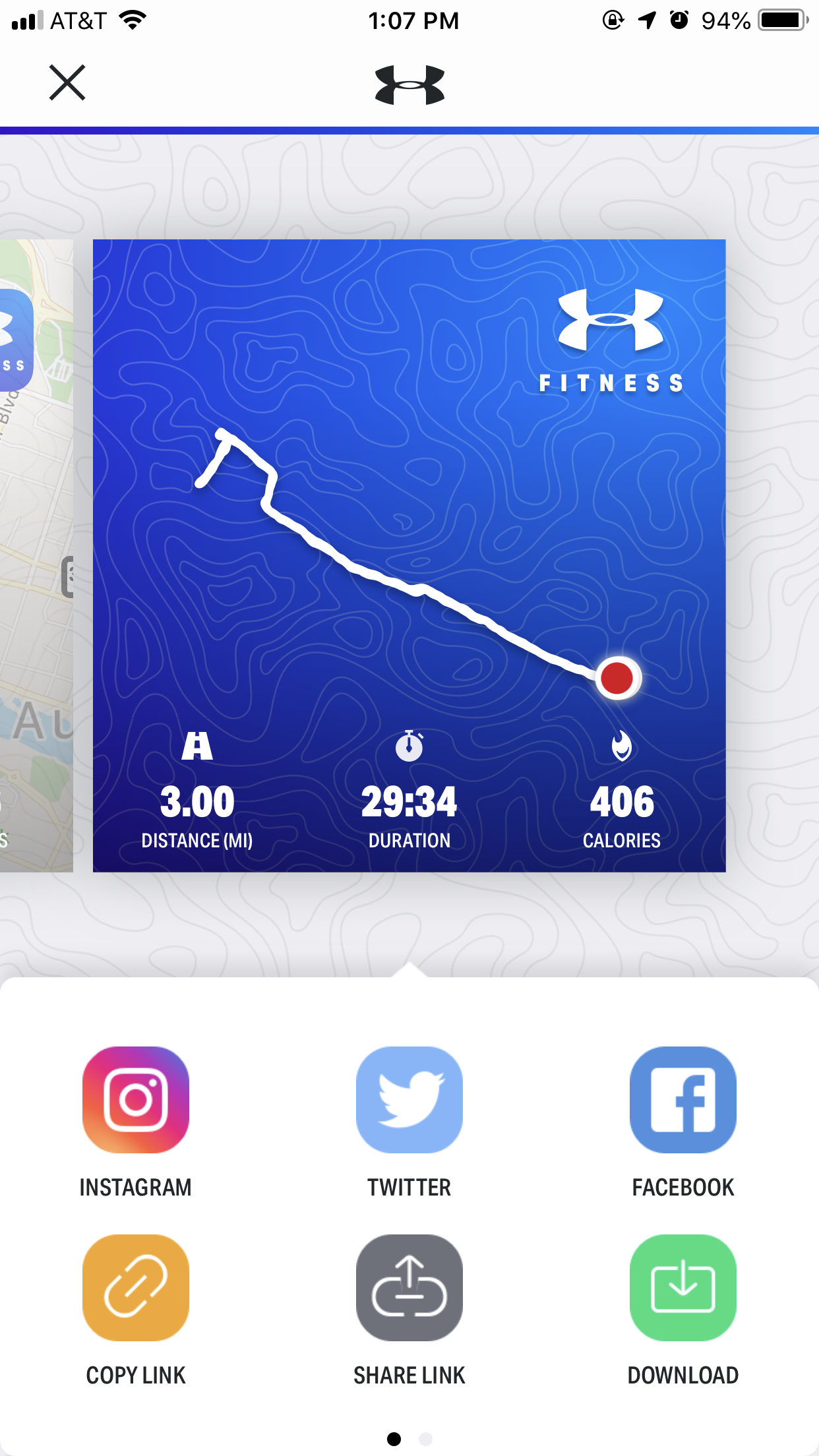Download the workout image
Screen dimensions: 819x1456
click(682, 1287)
